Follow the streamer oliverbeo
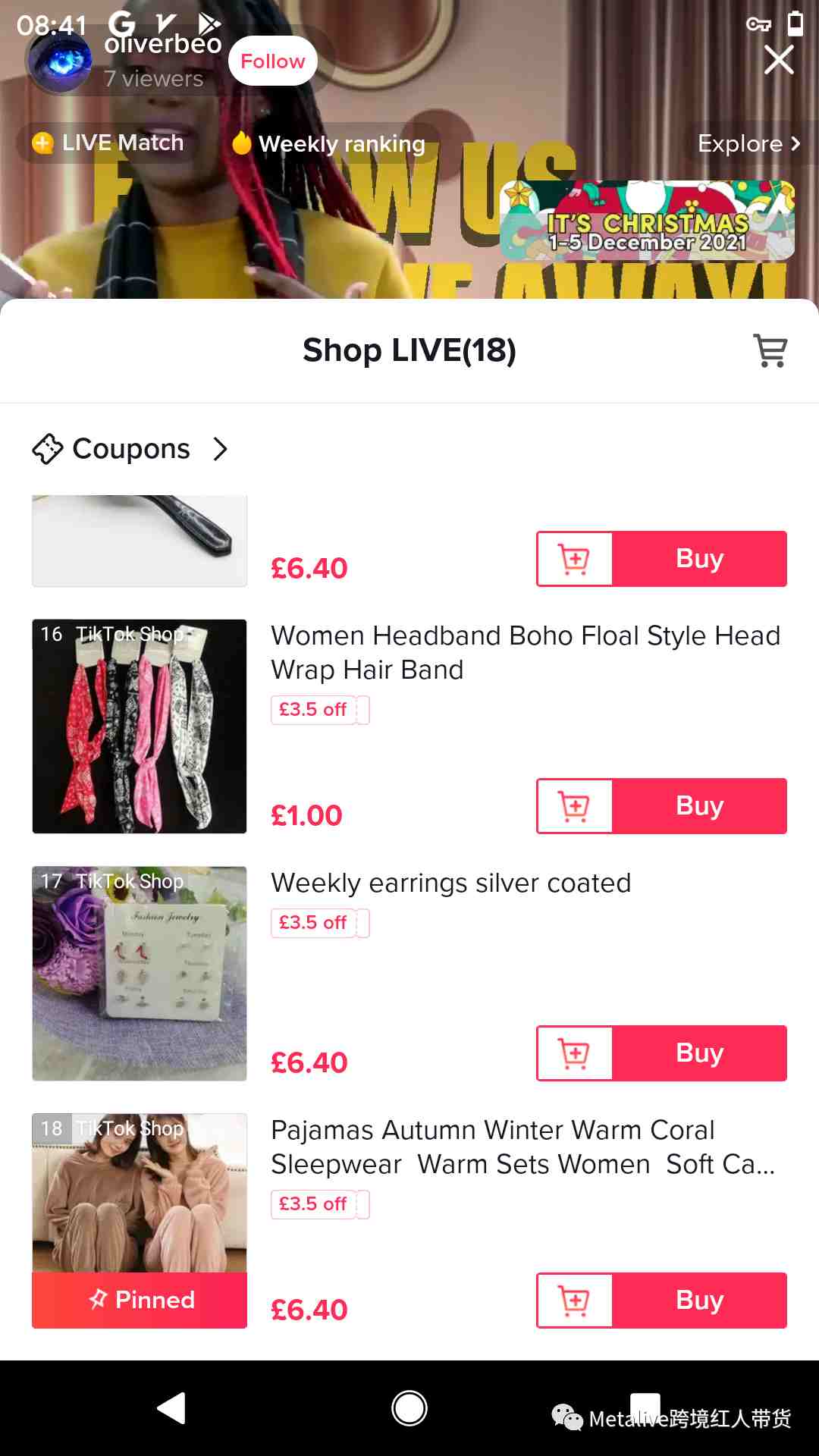Image resolution: width=819 pixels, height=1456 pixels. click(x=272, y=61)
